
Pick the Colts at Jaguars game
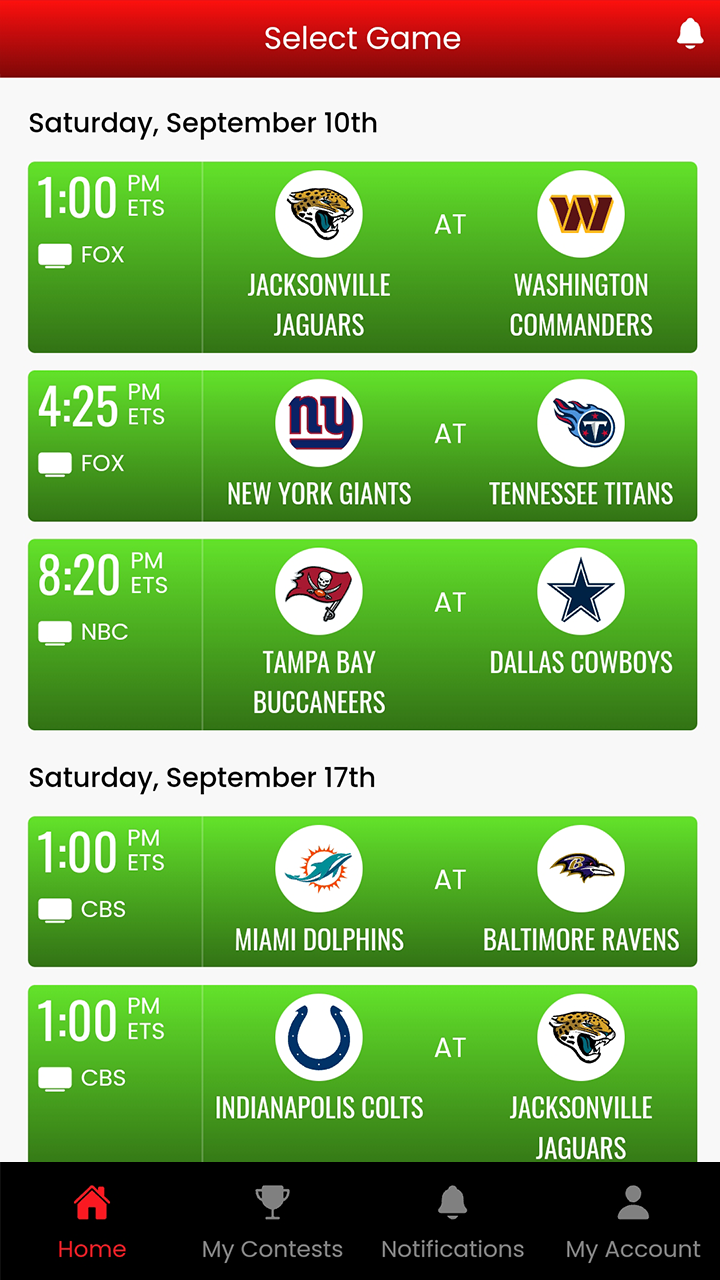pos(362,1074)
